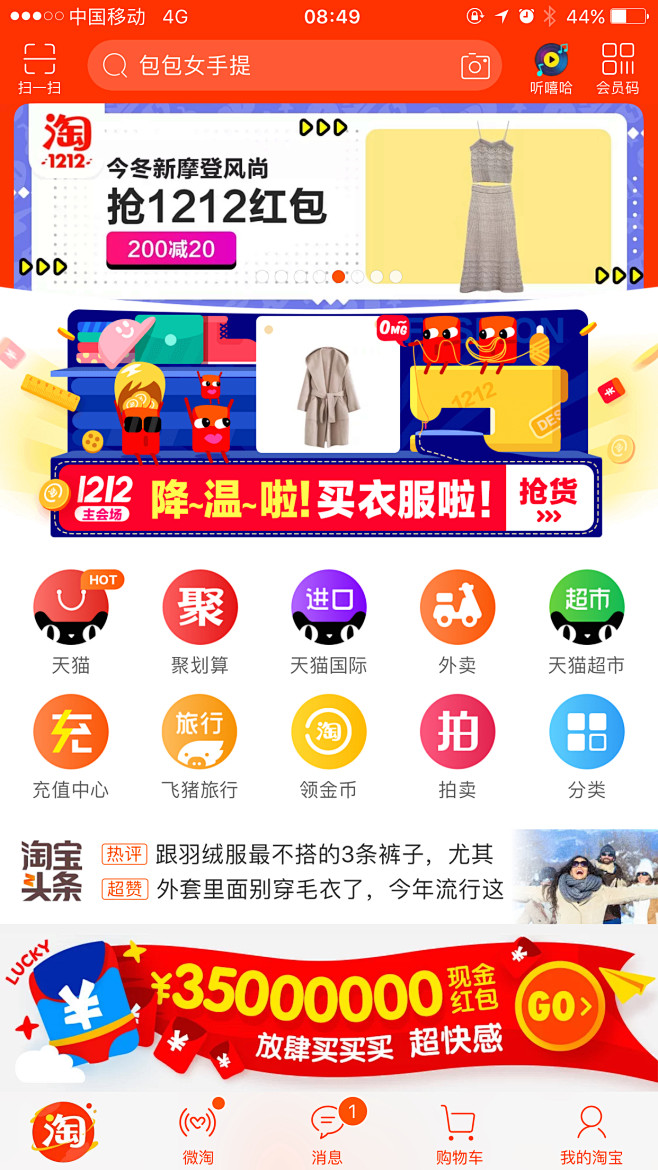Browse 分类 categories
Image resolution: width=658 pixels, height=1170 pixels.
[586, 747]
